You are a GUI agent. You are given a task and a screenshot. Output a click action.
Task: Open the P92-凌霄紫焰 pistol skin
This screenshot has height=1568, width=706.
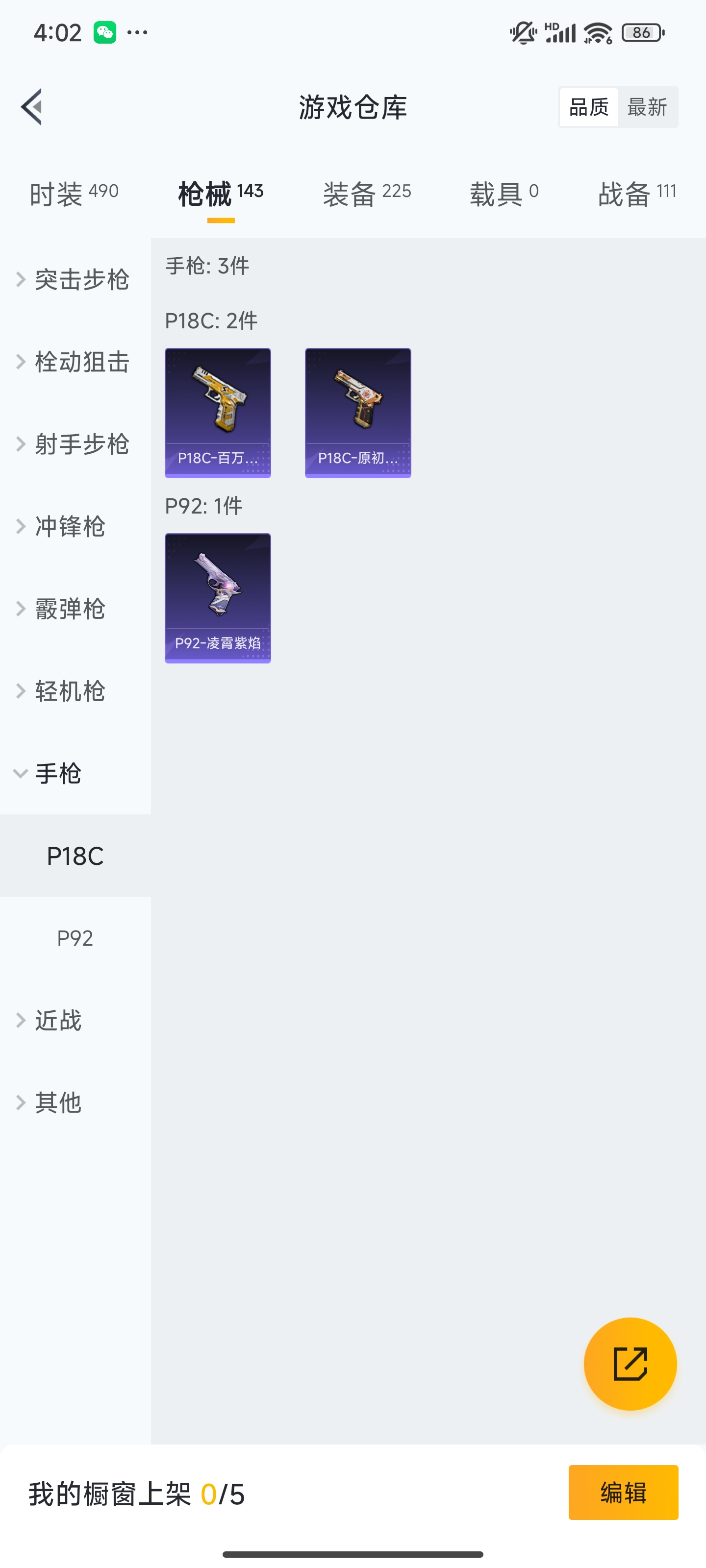tap(218, 598)
